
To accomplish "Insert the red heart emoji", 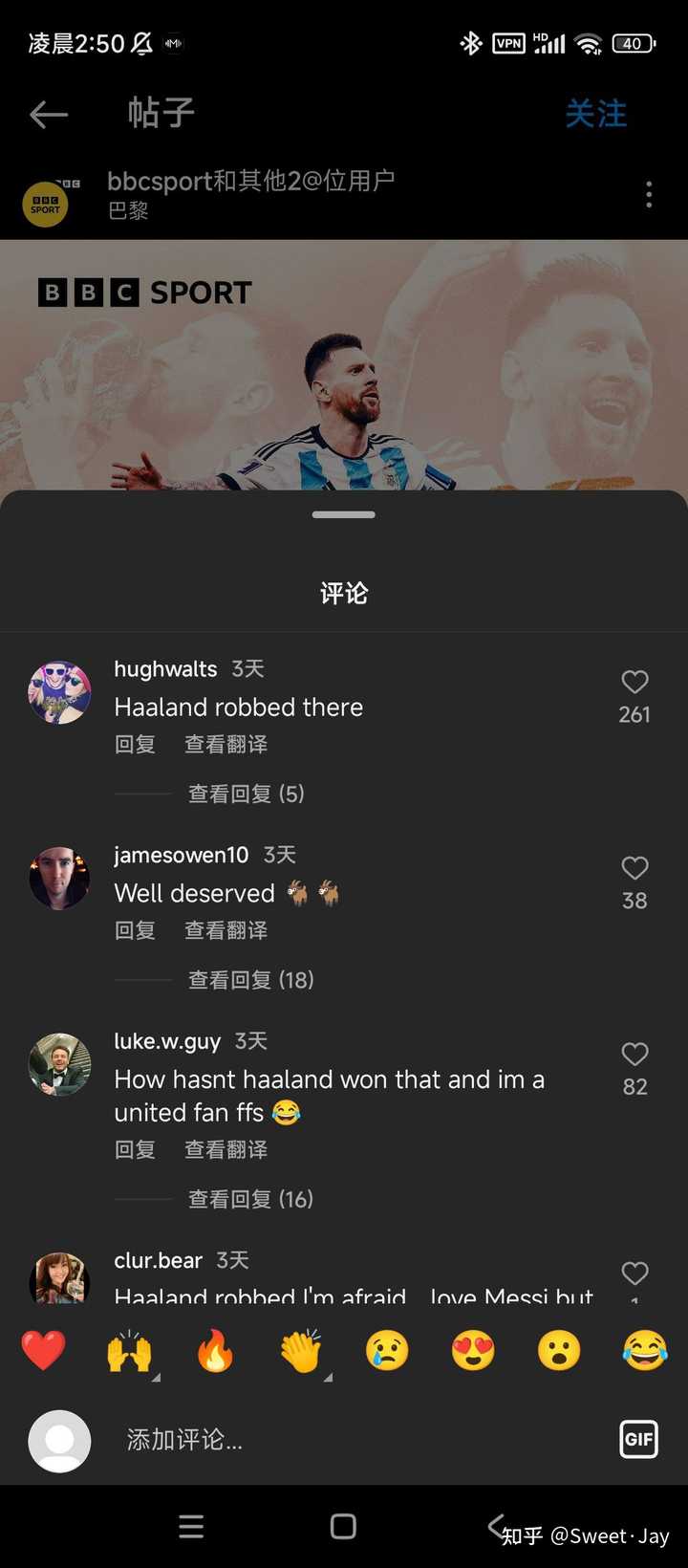I will pos(44,1351).
